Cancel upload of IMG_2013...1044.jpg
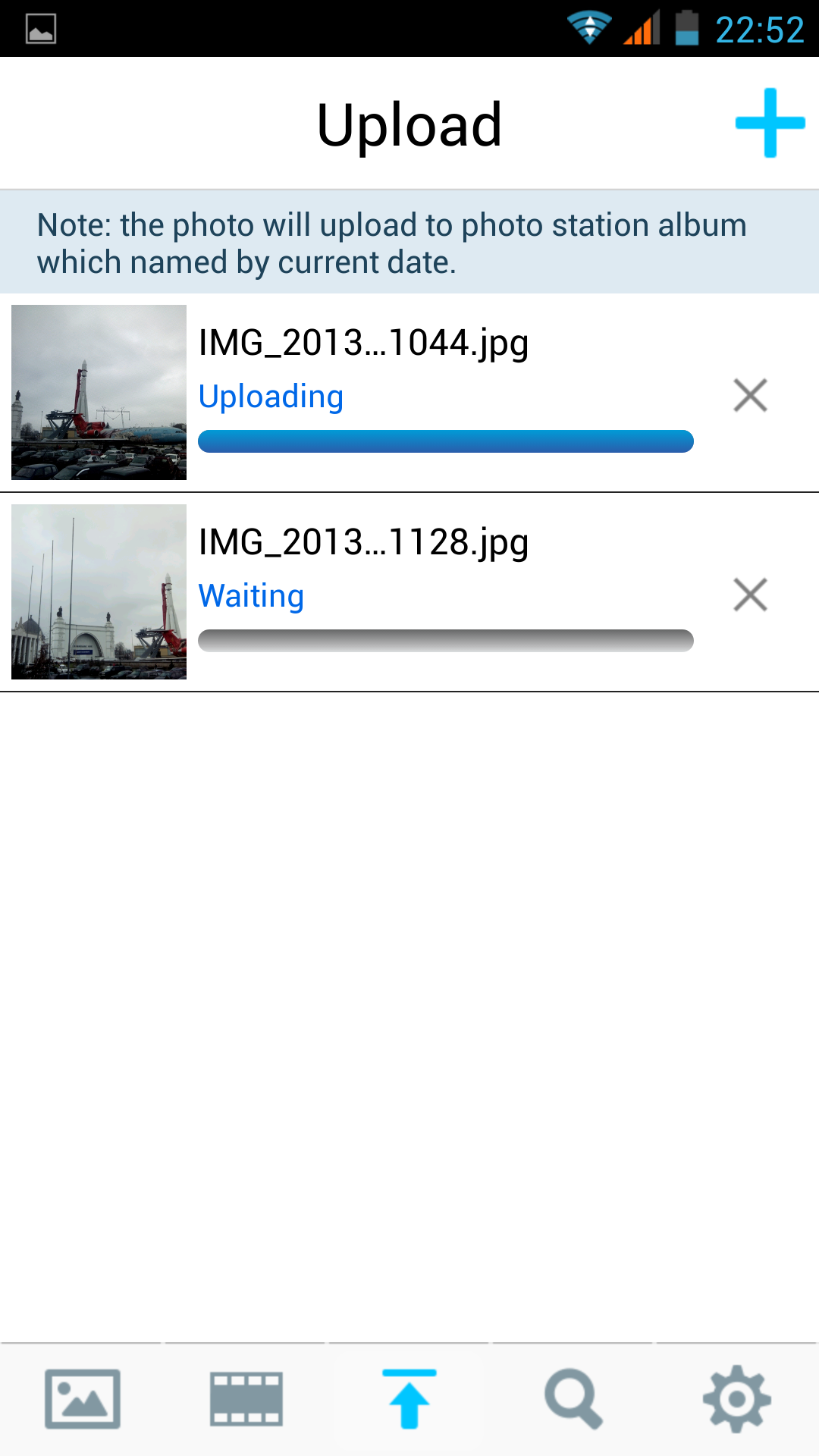The height and width of the screenshot is (1456, 819). tap(750, 395)
